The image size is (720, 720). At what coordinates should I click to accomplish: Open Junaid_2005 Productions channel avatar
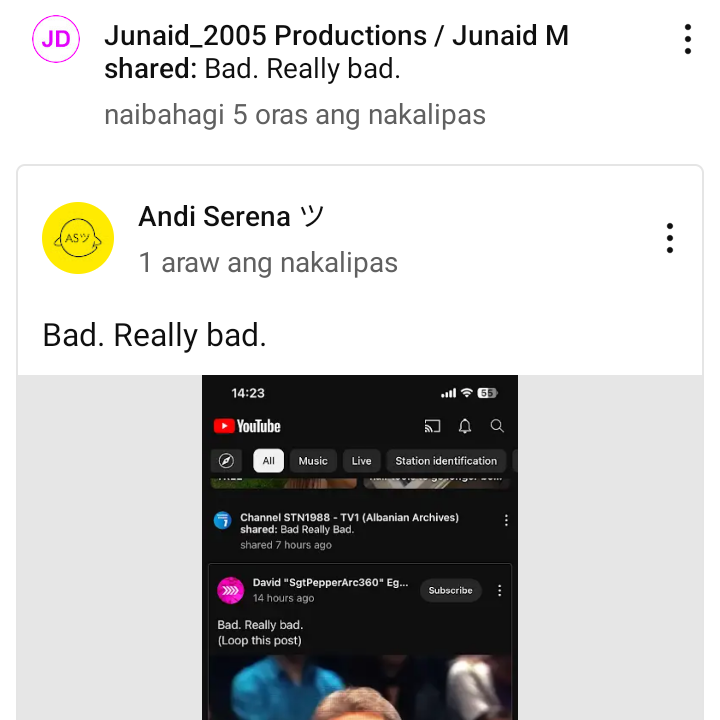pyautogui.click(x=56, y=39)
